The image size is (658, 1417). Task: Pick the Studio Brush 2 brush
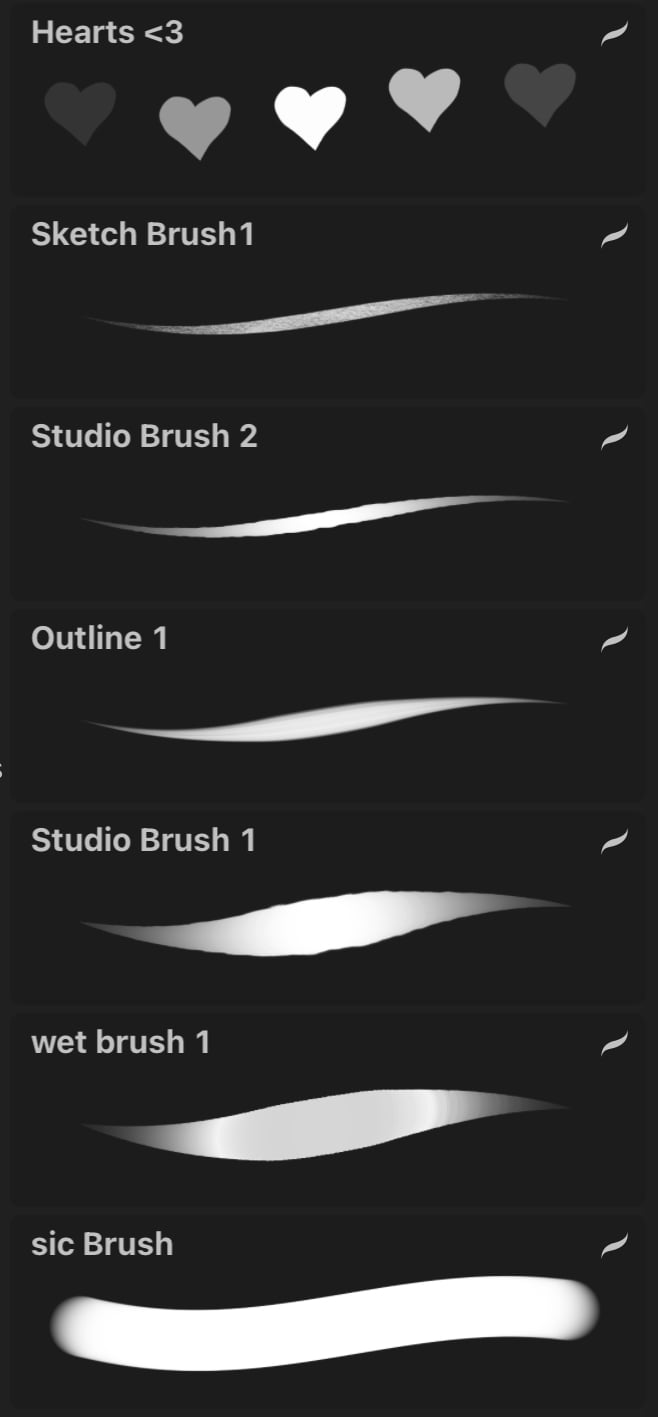click(x=326, y=503)
